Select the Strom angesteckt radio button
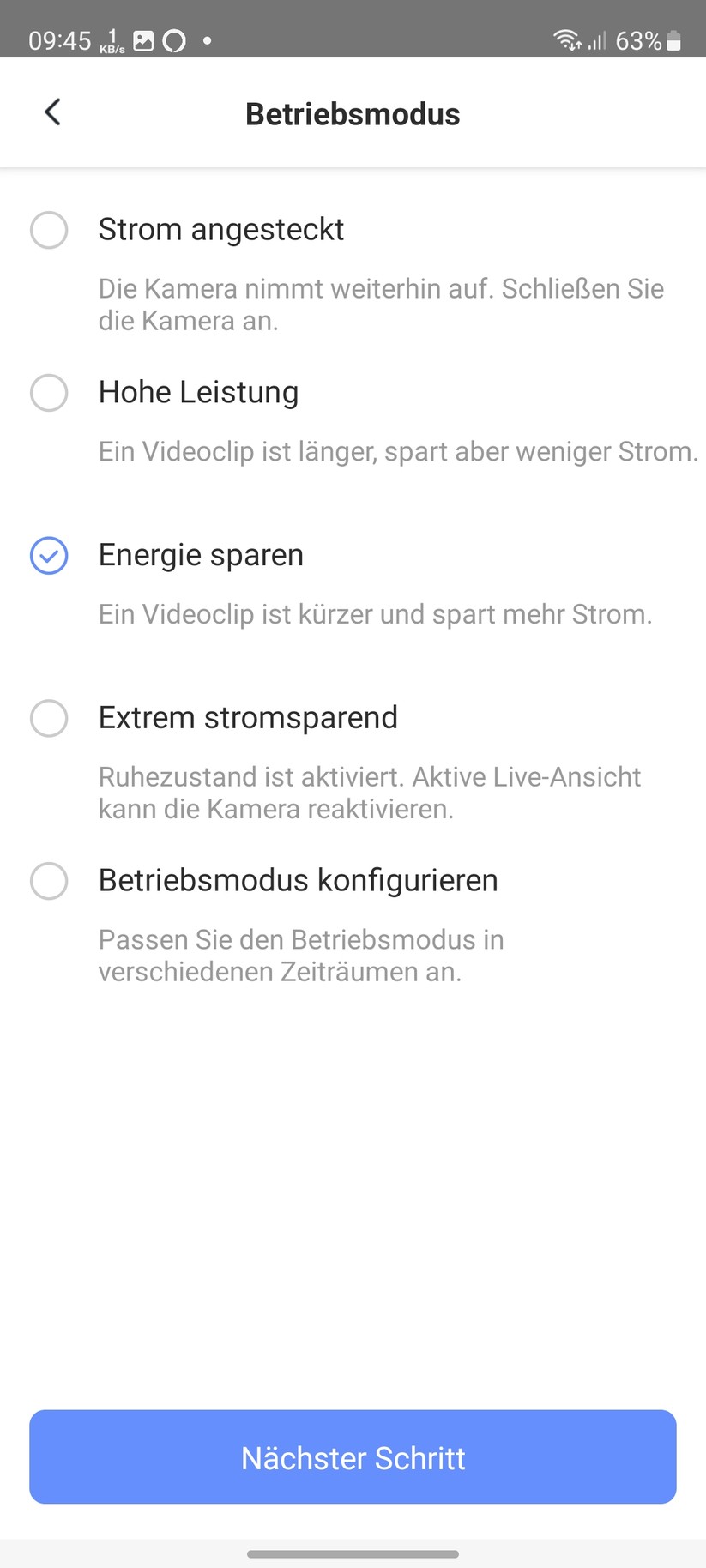 (49, 230)
